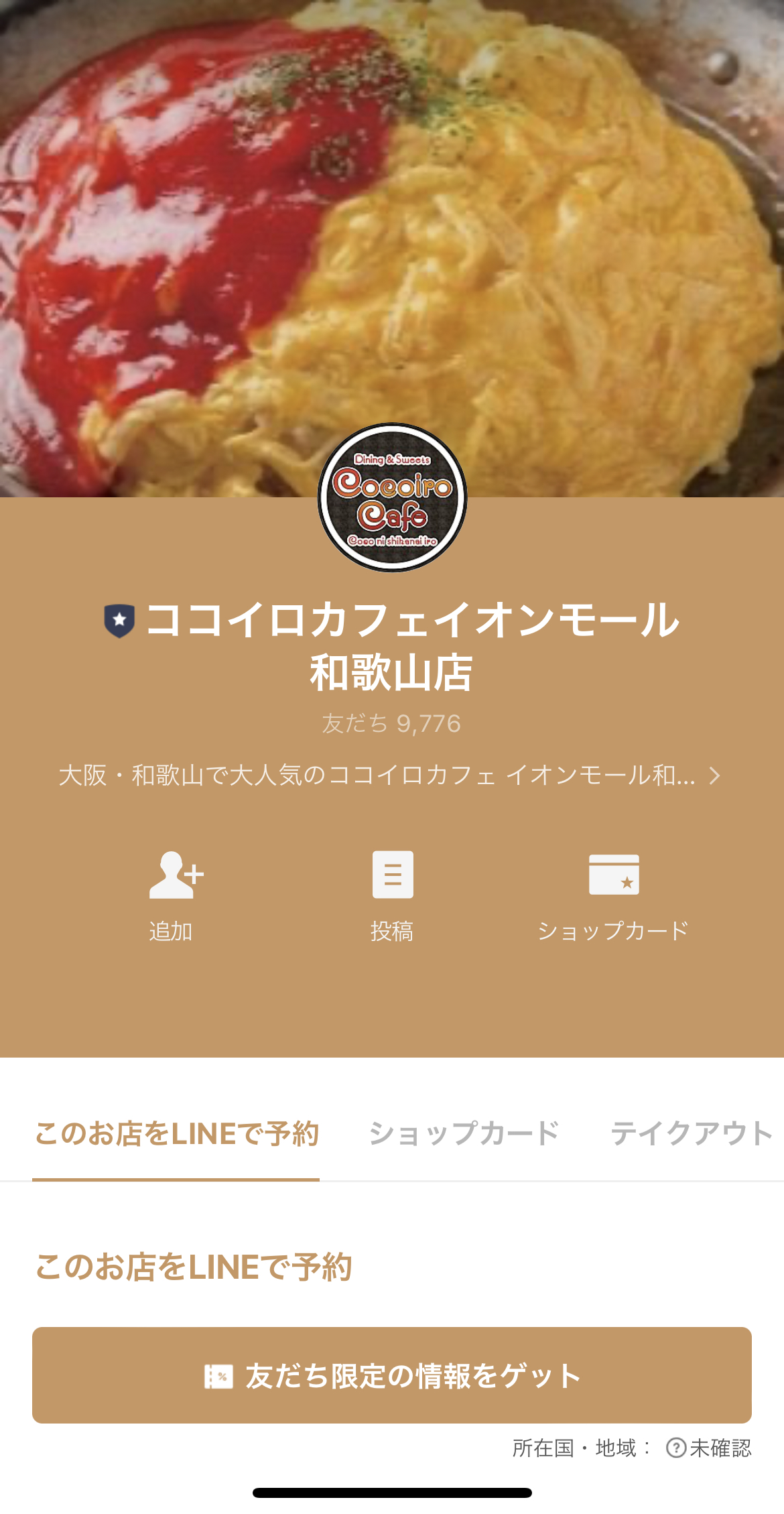Expand the store description with the right chevron

716,775
